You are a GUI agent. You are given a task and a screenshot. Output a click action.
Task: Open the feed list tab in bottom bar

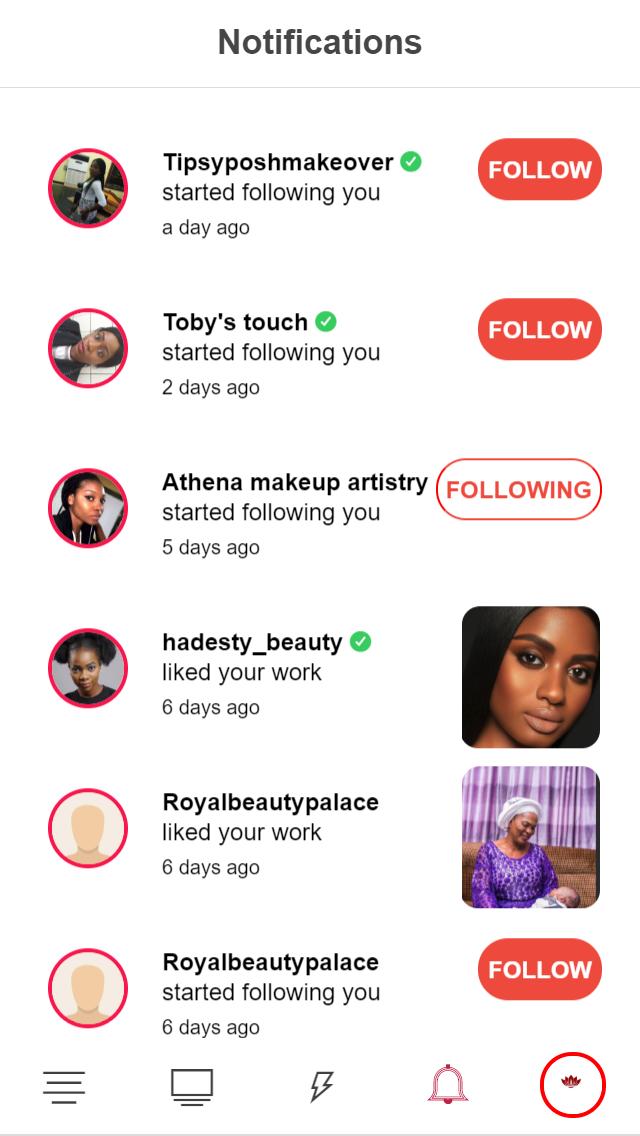[x=64, y=1085]
